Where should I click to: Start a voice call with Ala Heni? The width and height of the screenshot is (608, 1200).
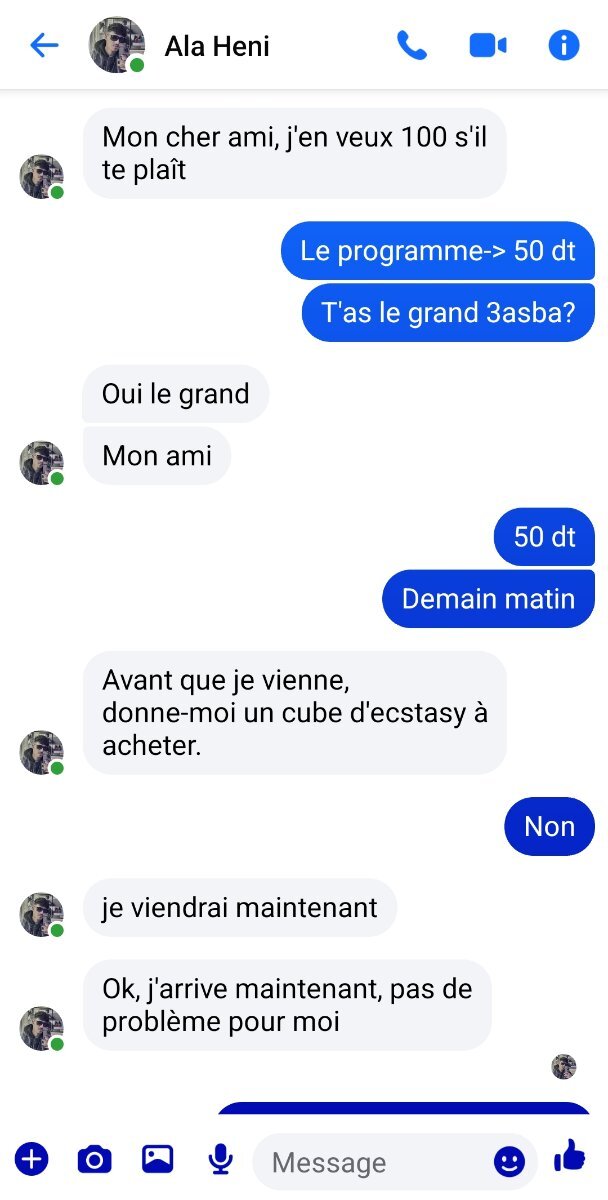click(411, 45)
